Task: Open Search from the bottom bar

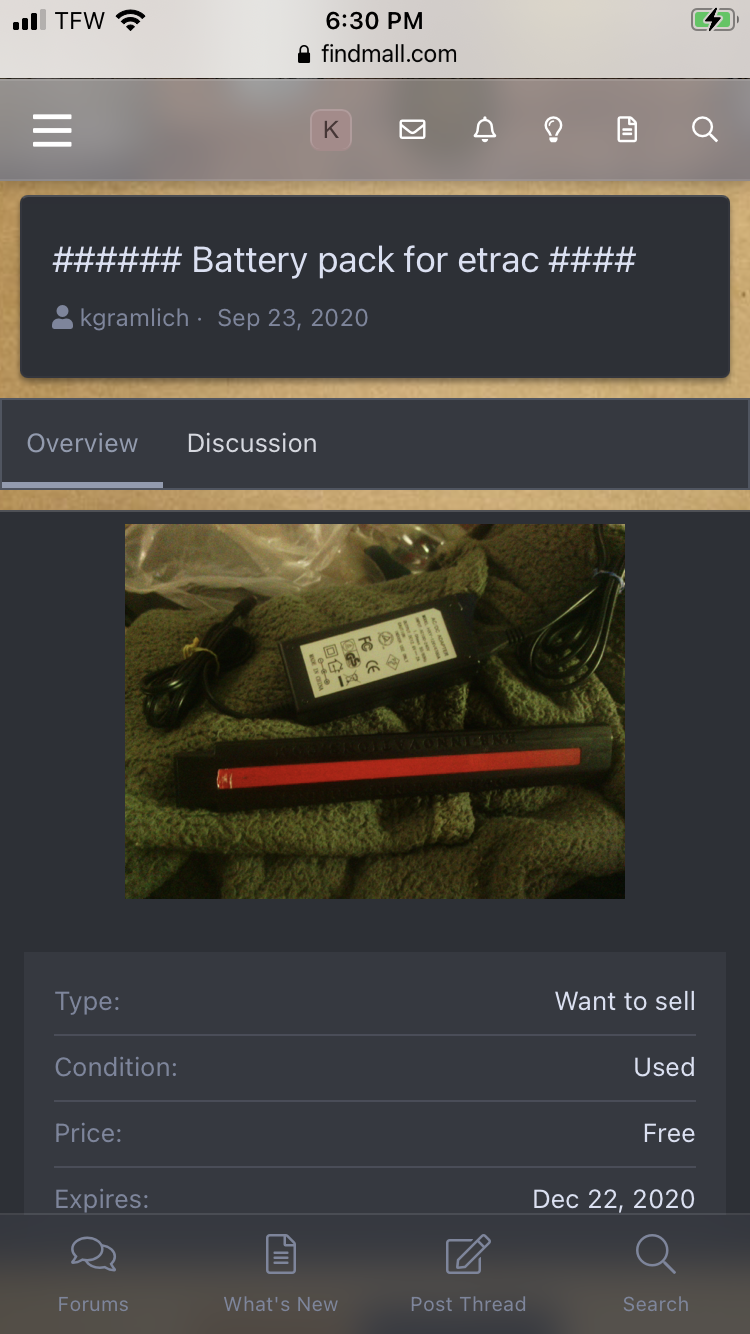Action: (x=656, y=1274)
